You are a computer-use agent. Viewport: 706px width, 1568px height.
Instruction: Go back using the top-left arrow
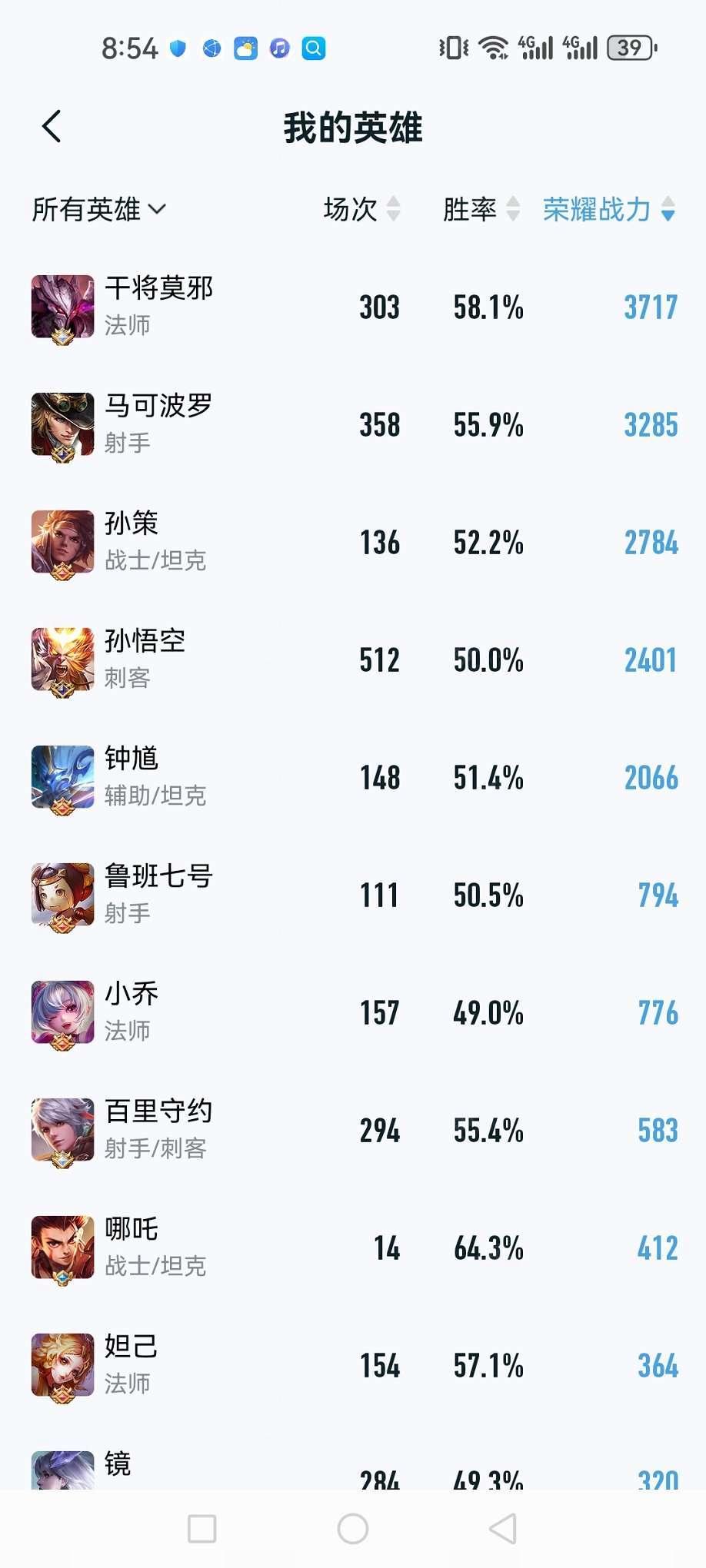pyautogui.click(x=52, y=127)
